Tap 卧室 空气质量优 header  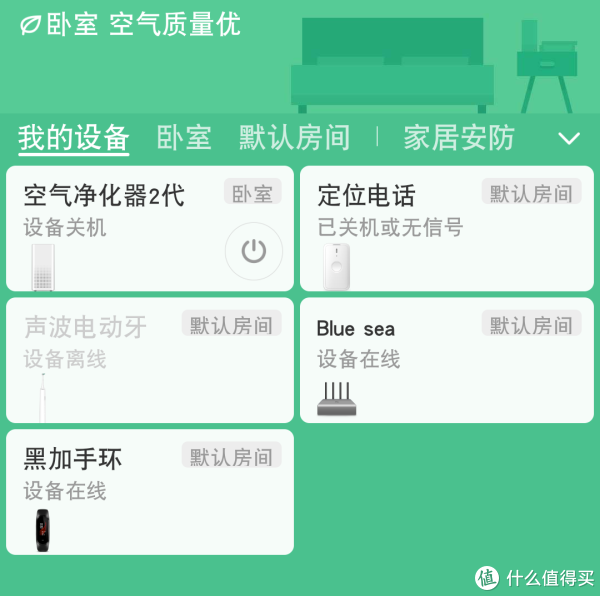tap(130, 24)
